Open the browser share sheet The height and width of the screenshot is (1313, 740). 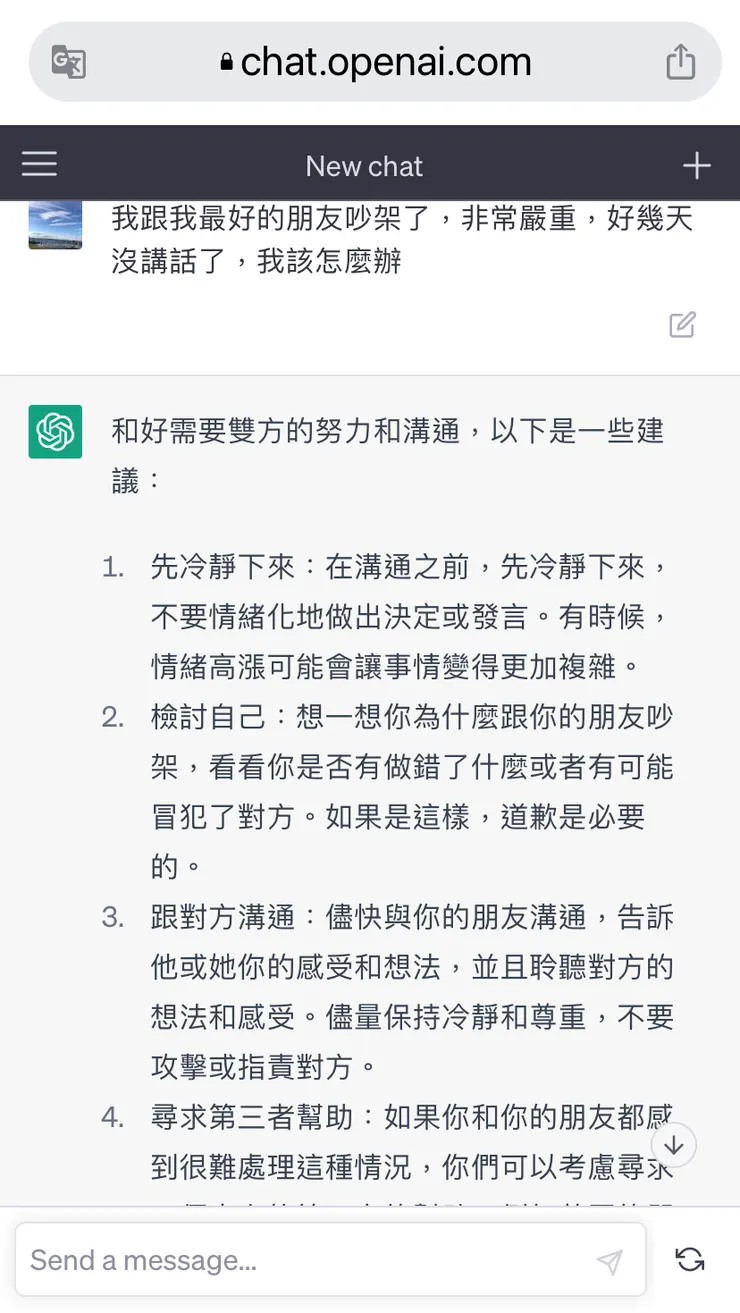click(681, 61)
